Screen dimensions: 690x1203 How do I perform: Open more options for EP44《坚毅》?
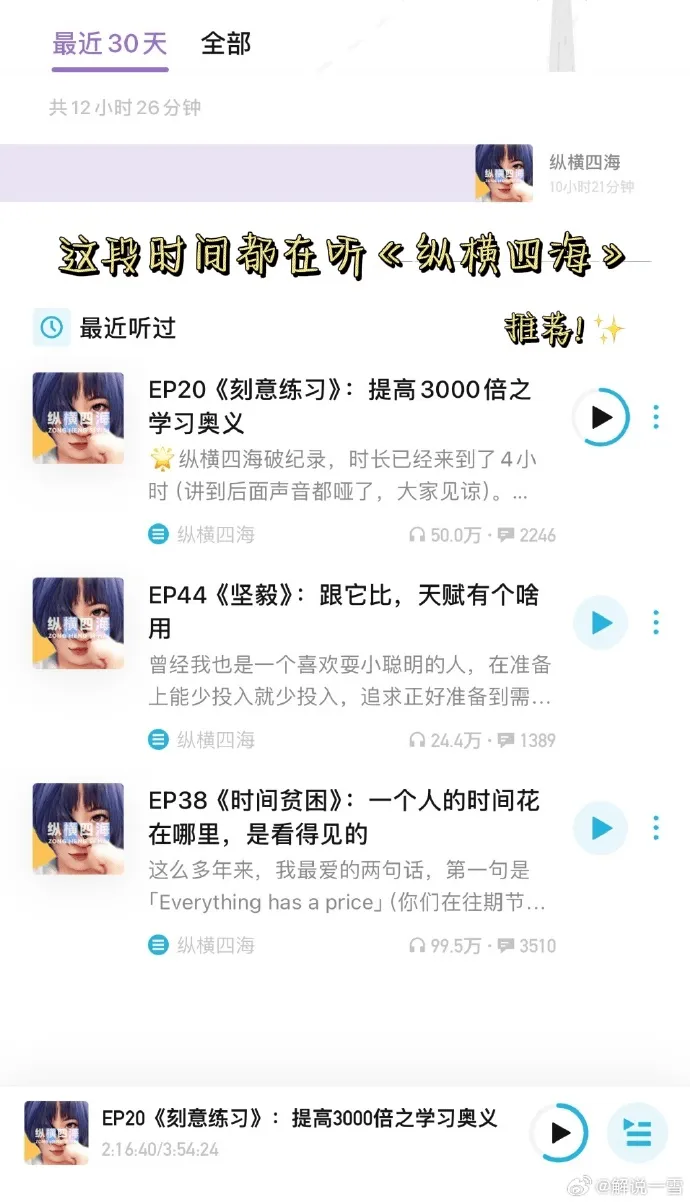pos(656,623)
